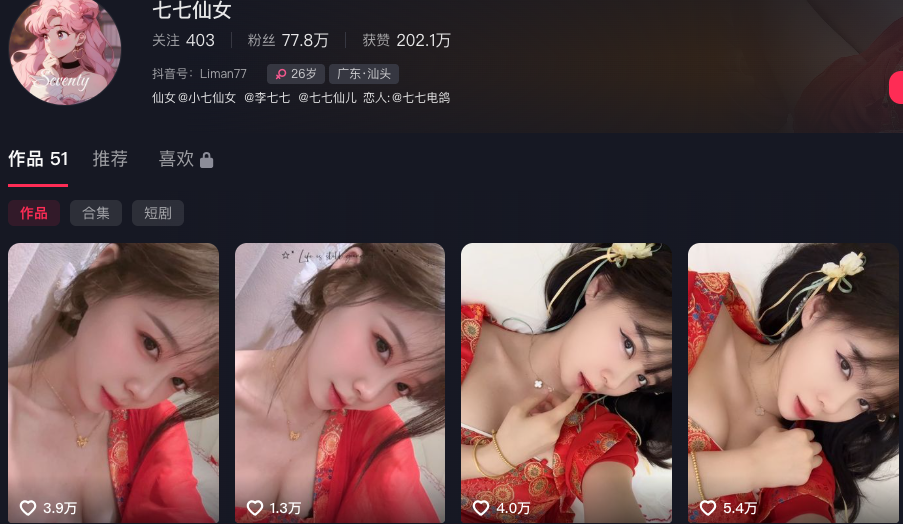Select the 合集 filter chip
Screen dimensions: 903x524
click(x=96, y=213)
